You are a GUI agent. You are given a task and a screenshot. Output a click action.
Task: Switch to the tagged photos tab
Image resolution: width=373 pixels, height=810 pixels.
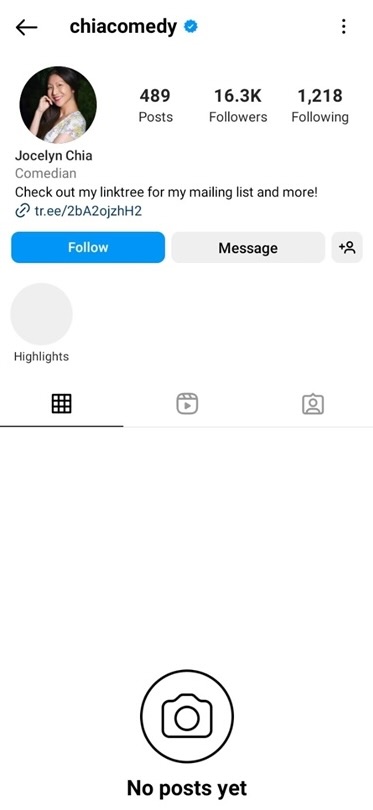point(313,404)
